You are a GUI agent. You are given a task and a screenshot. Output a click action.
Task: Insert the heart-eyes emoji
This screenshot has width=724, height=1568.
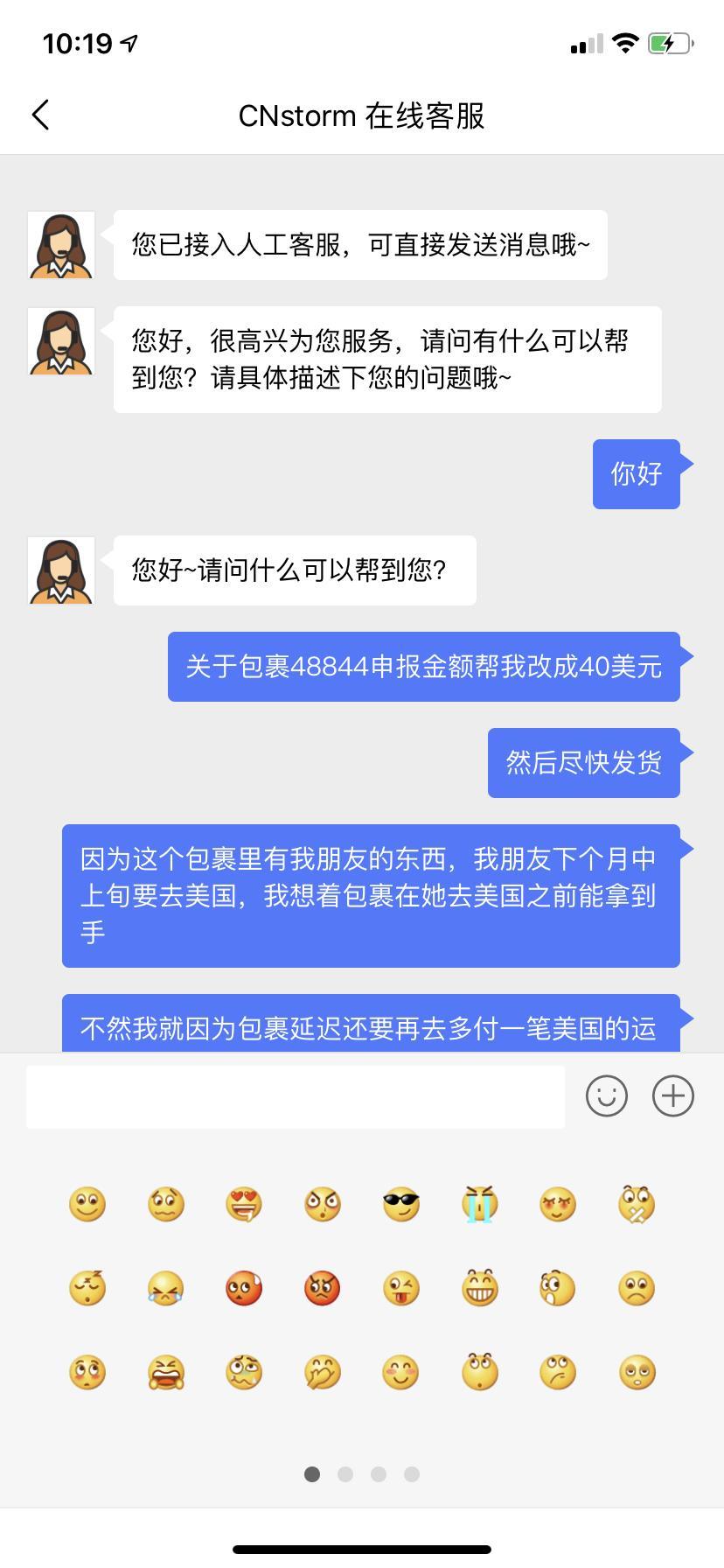click(x=244, y=1204)
